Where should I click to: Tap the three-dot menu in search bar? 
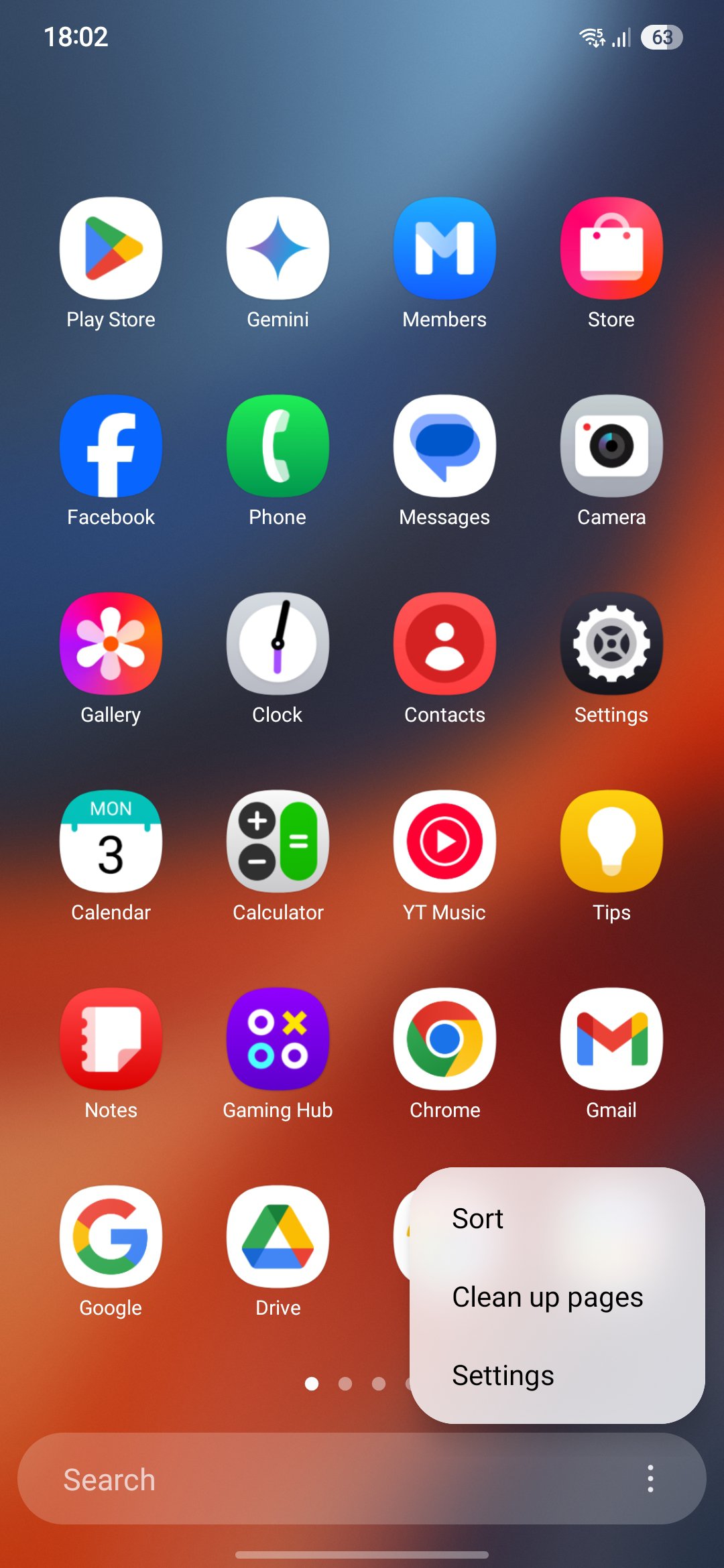click(x=650, y=1478)
